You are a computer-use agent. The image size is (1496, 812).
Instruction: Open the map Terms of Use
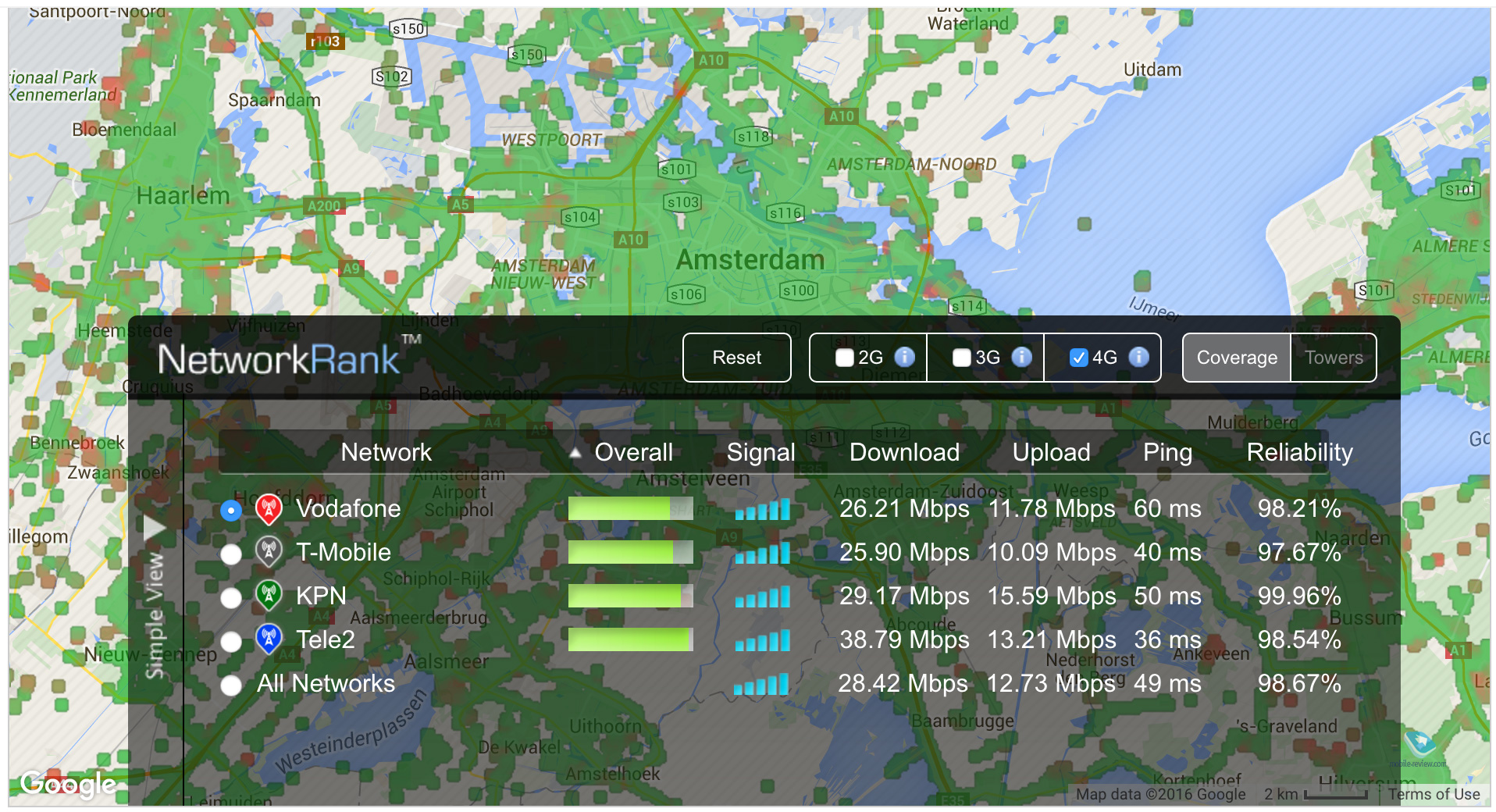1434,794
